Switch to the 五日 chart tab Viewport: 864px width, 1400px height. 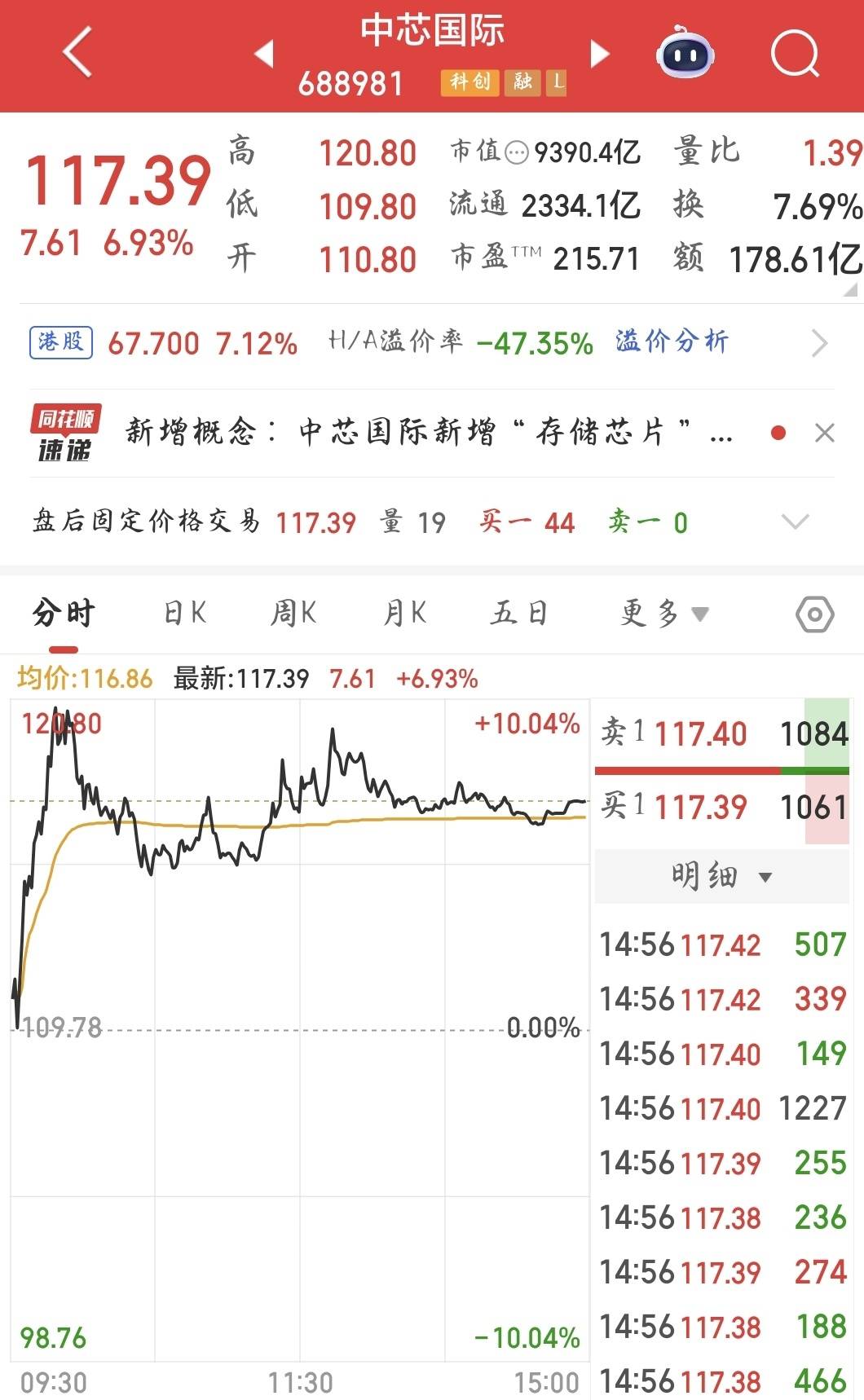tap(519, 613)
